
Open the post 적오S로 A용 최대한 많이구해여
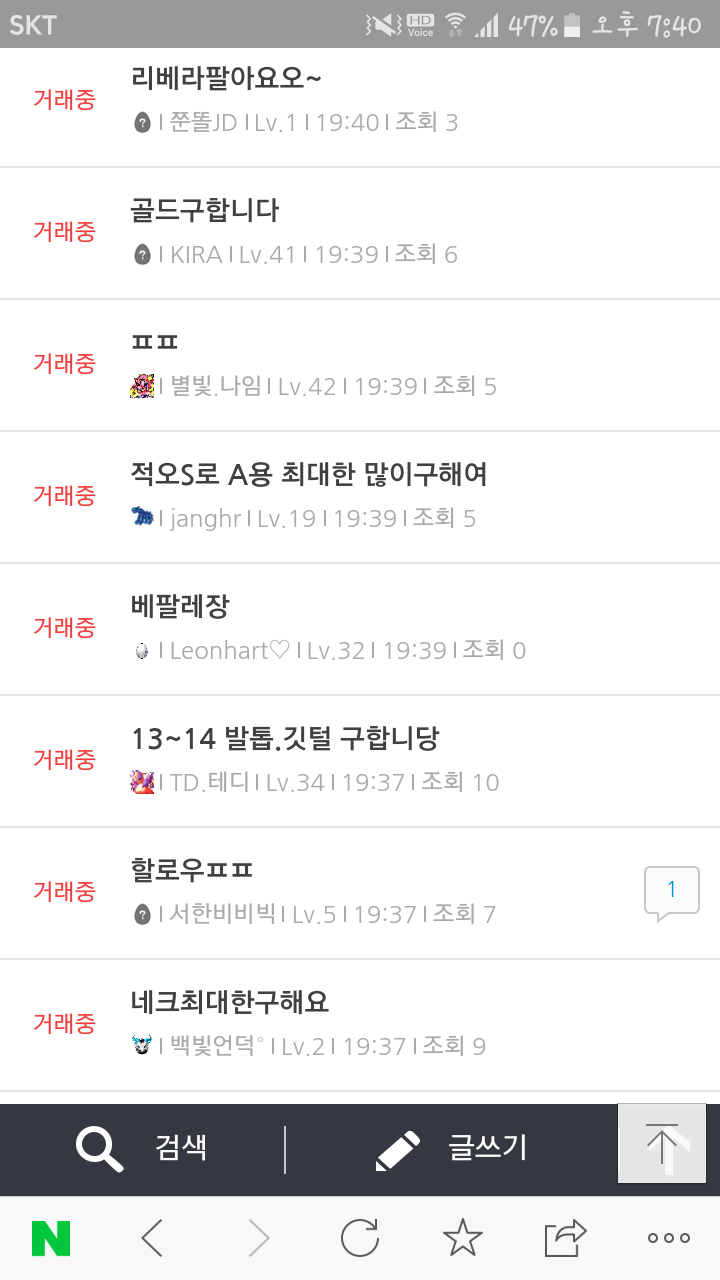coord(309,474)
